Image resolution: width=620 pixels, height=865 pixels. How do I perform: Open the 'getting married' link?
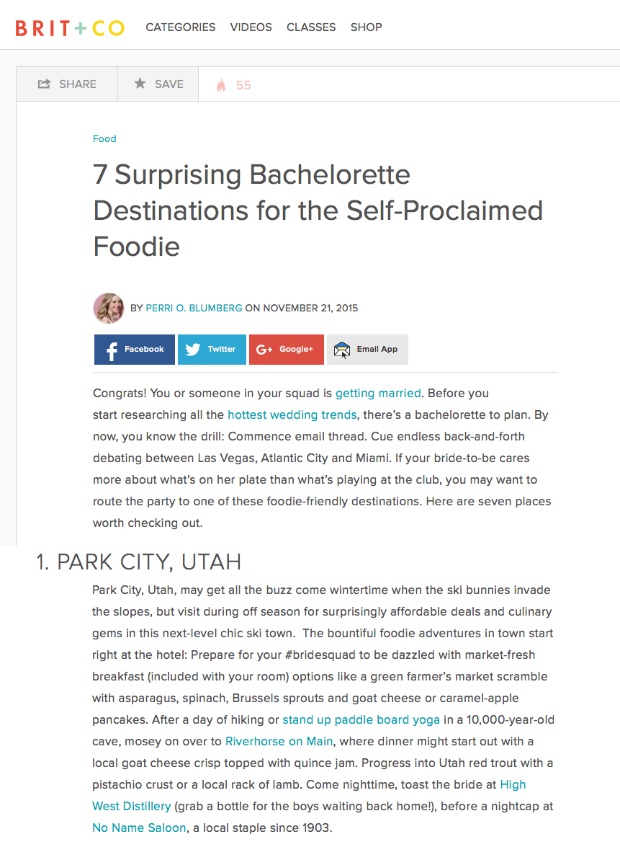coord(378,393)
